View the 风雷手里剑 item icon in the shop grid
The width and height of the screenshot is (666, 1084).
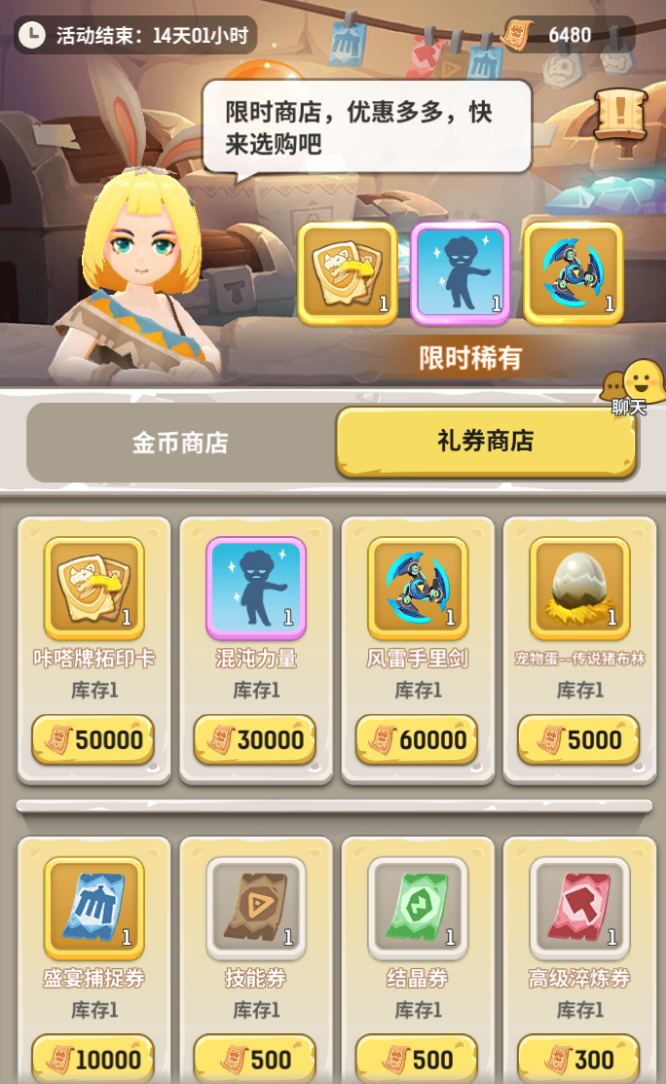[x=418, y=588]
